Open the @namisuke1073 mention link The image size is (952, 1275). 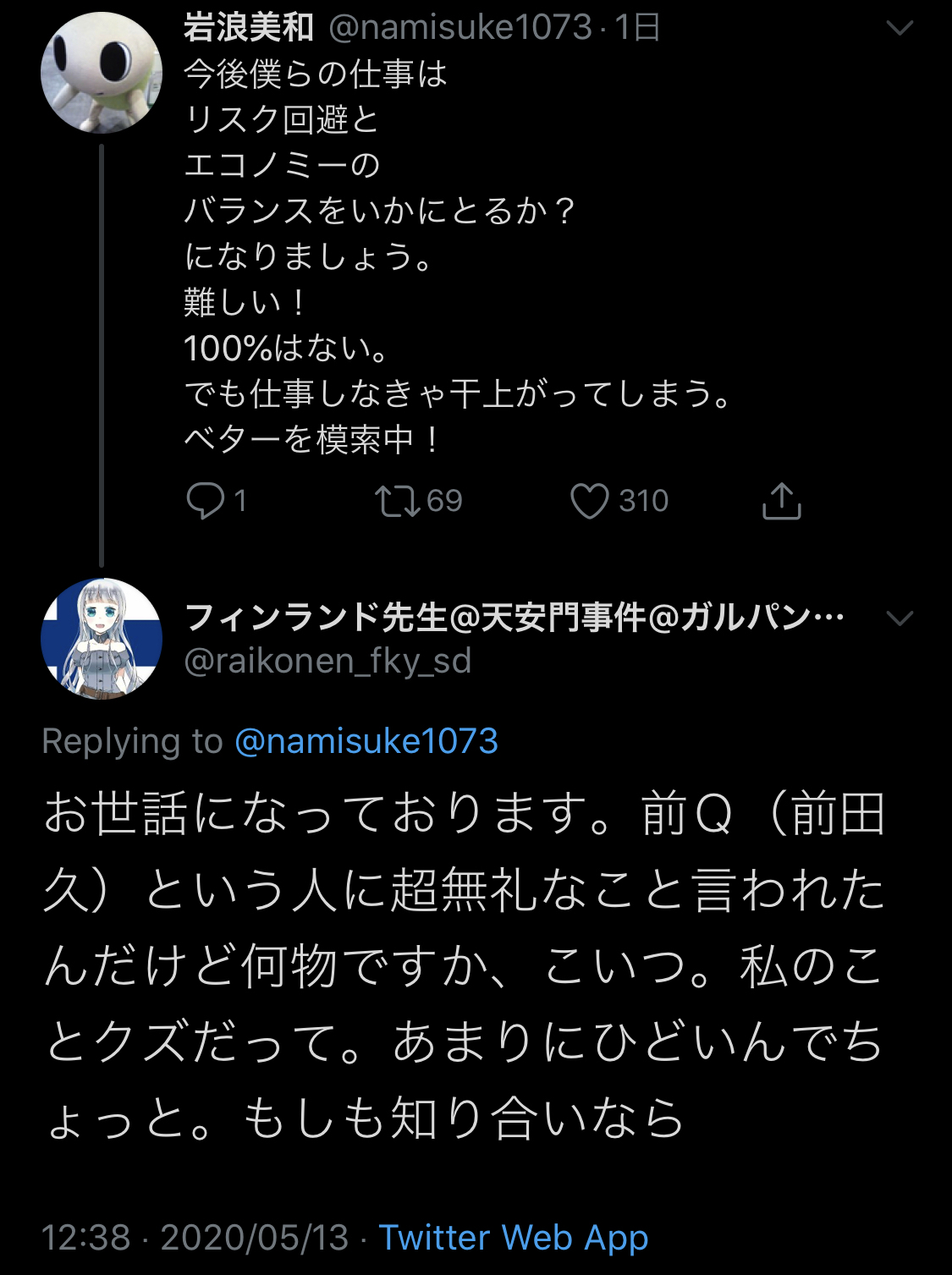click(x=366, y=741)
